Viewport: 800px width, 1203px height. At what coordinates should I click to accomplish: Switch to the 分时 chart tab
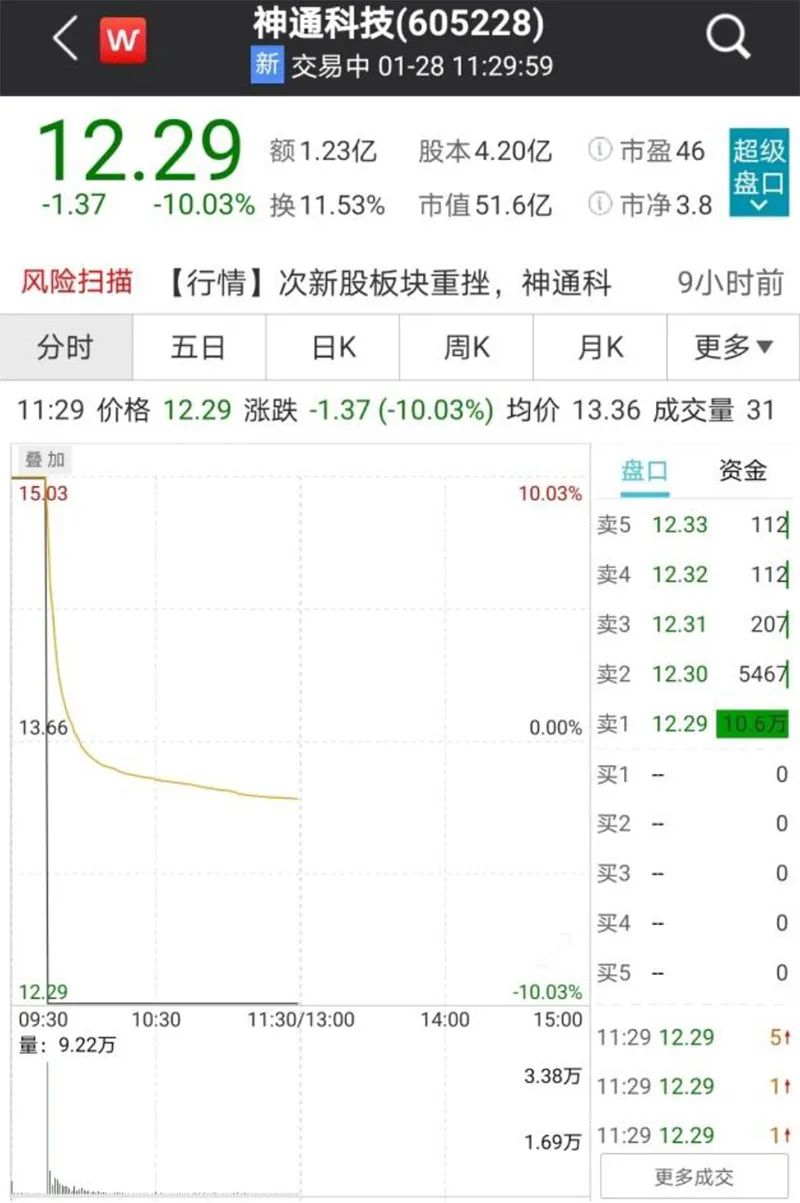[66, 347]
